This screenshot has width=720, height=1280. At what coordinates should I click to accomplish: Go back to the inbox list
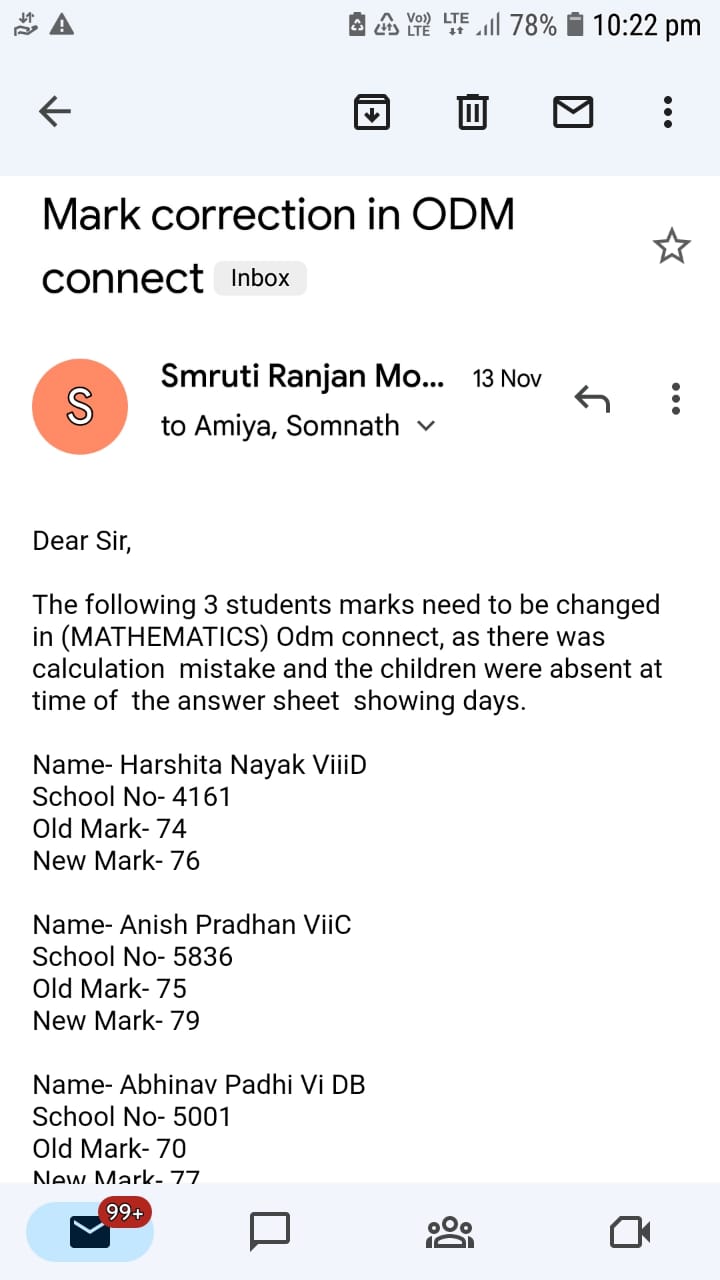pyautogui.click(x=55, y=111)
